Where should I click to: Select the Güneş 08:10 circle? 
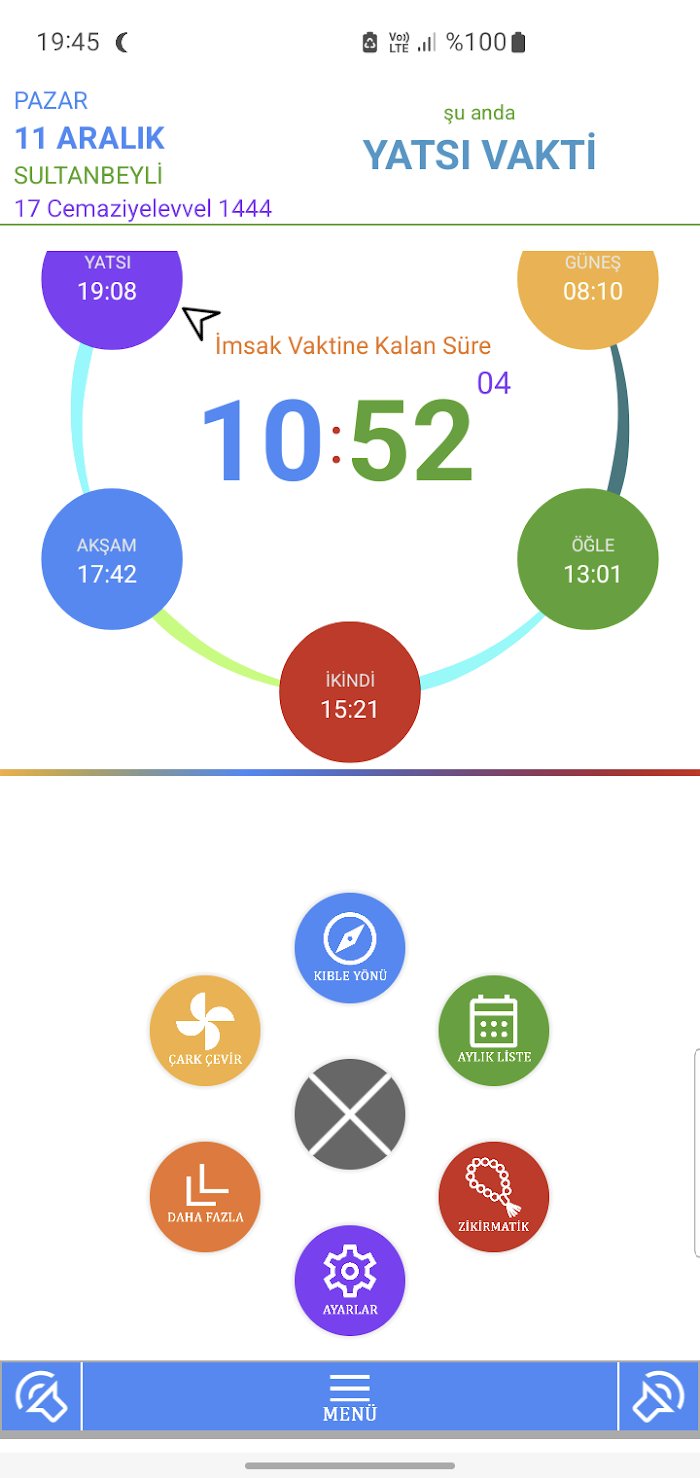click(x=588, y=281)
